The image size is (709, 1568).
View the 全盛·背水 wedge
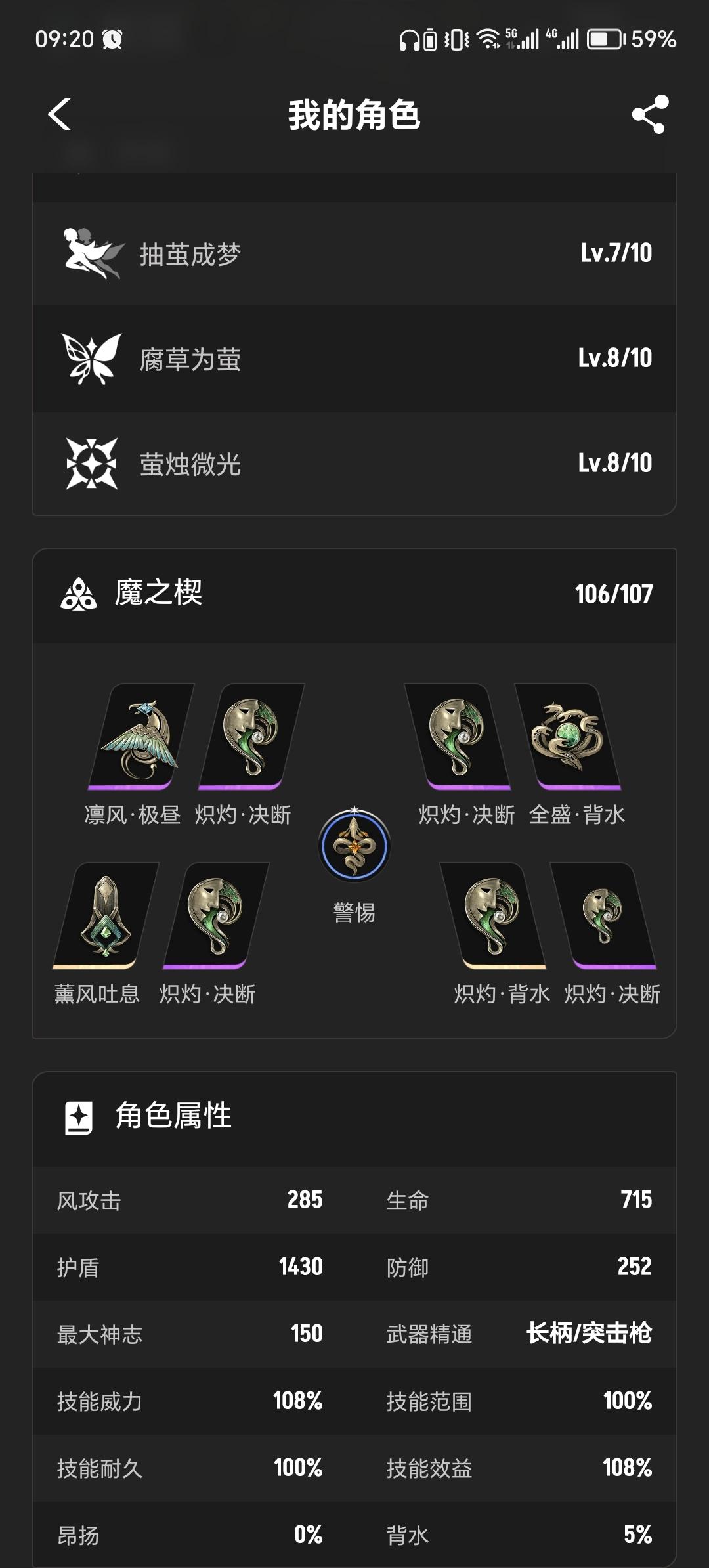coord(569,737)
